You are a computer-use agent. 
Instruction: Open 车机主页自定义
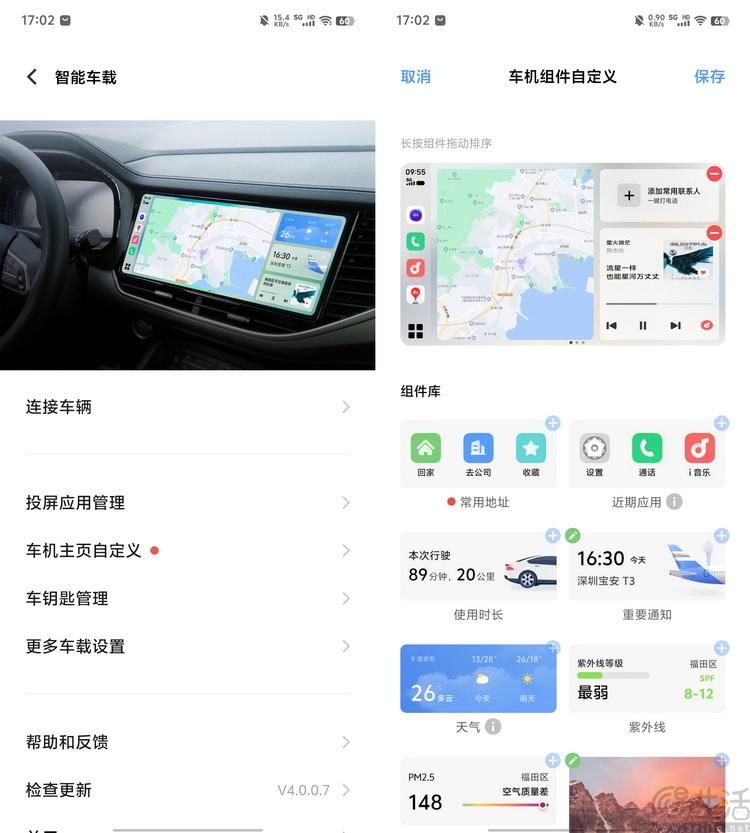[187, 551]
